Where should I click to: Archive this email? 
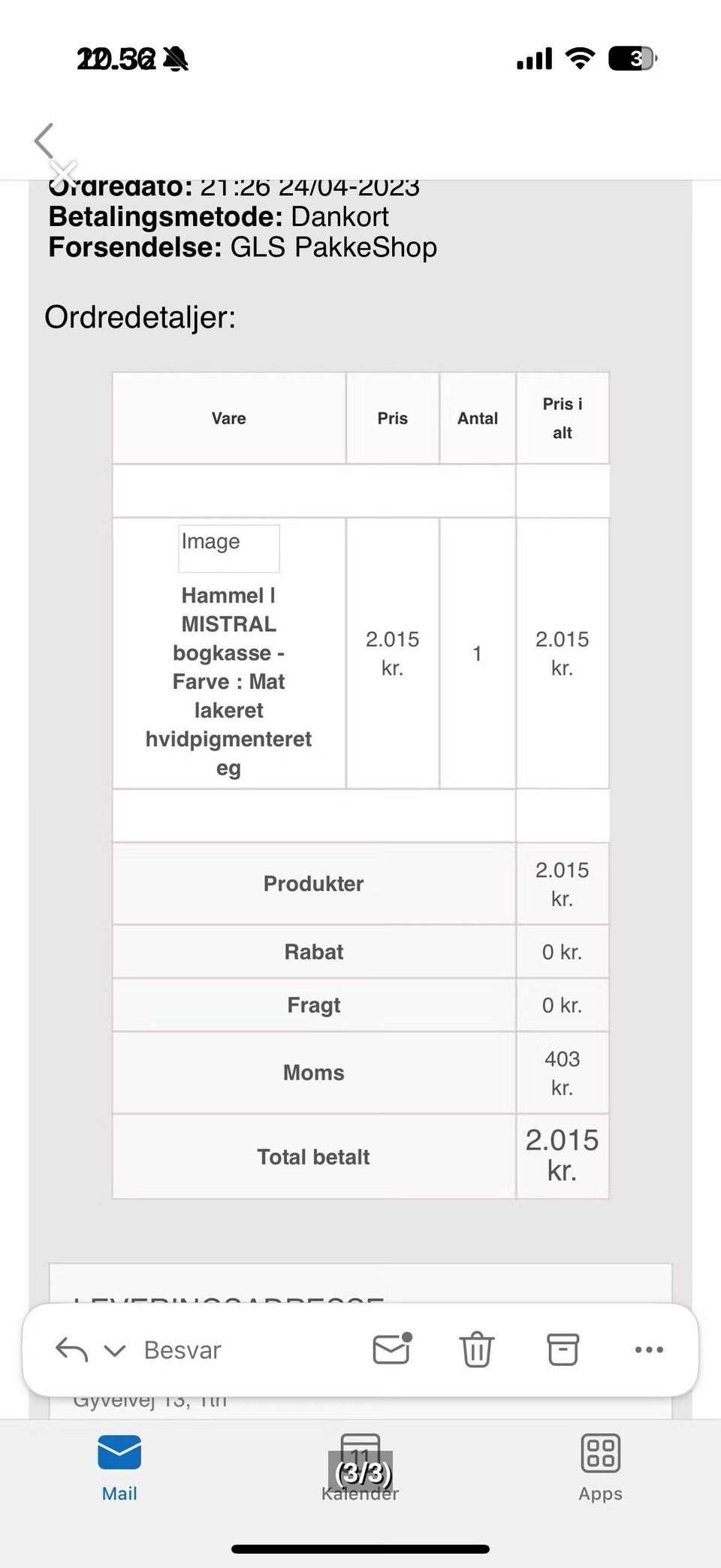click(x=563, y=1349)
